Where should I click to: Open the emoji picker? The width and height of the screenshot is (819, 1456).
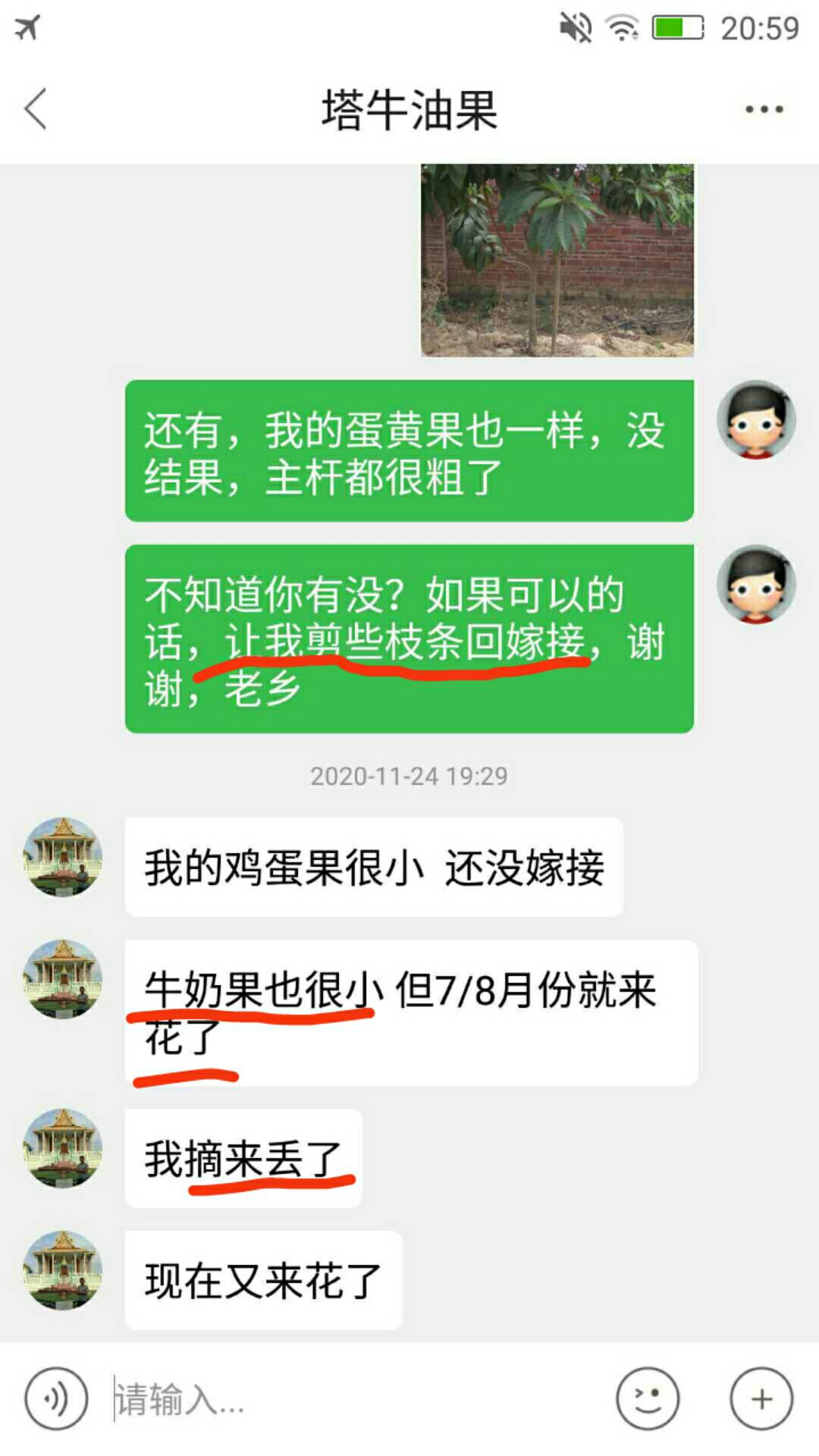pos(648,1398)
